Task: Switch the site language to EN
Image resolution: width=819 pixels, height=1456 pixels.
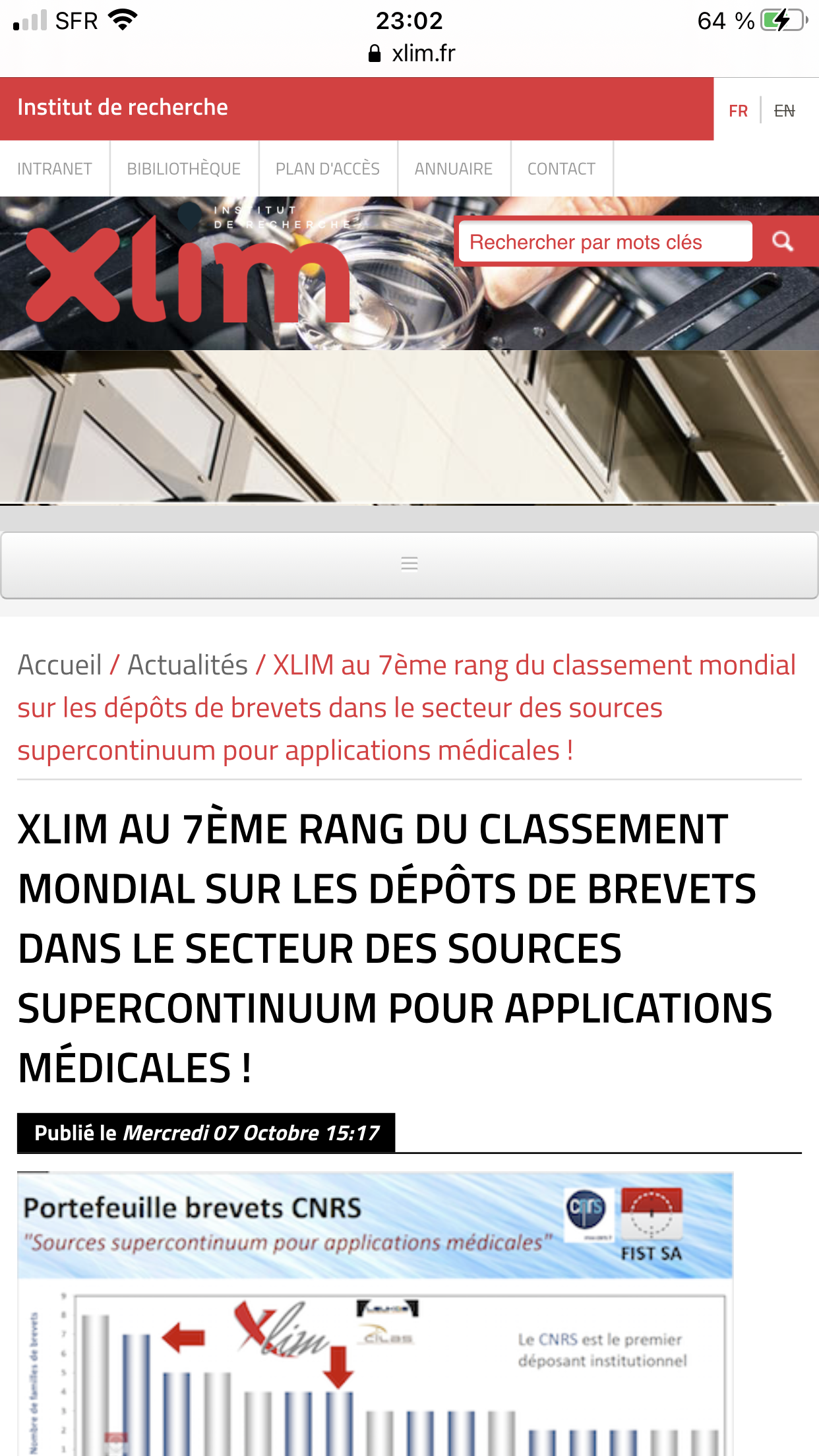Action: (x=784, y=111)
